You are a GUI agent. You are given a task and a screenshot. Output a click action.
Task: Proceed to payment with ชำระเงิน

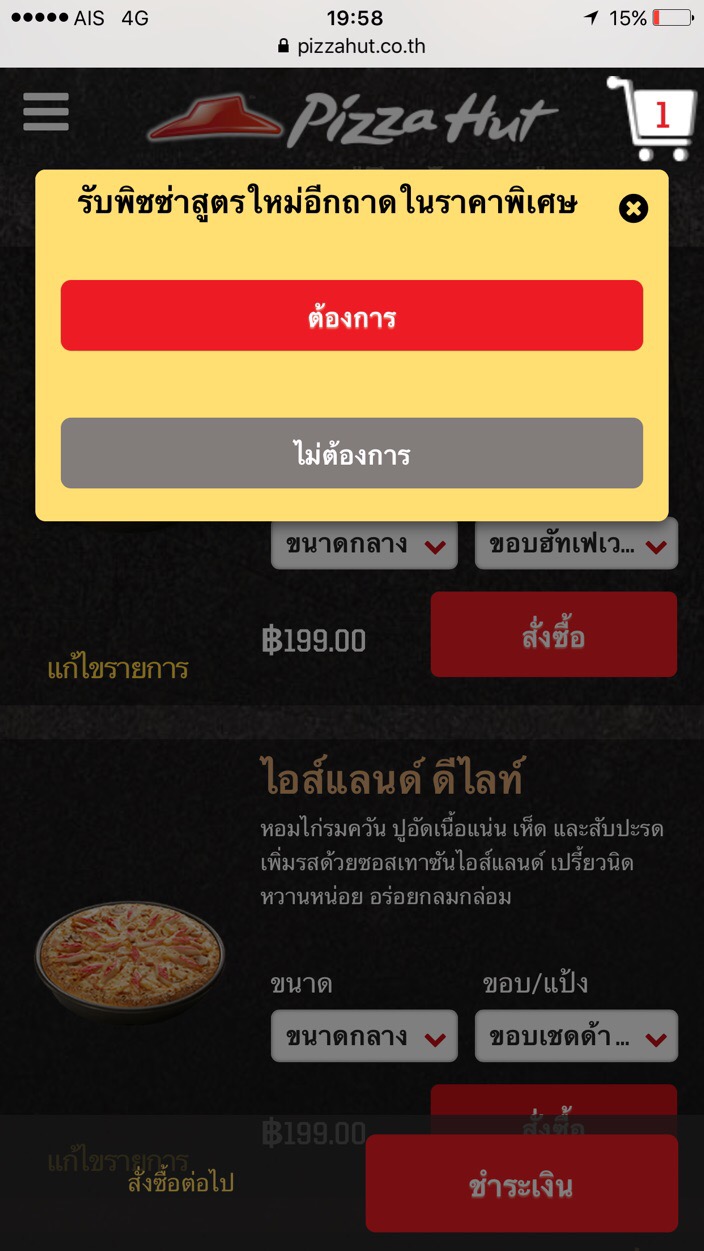521,1184
